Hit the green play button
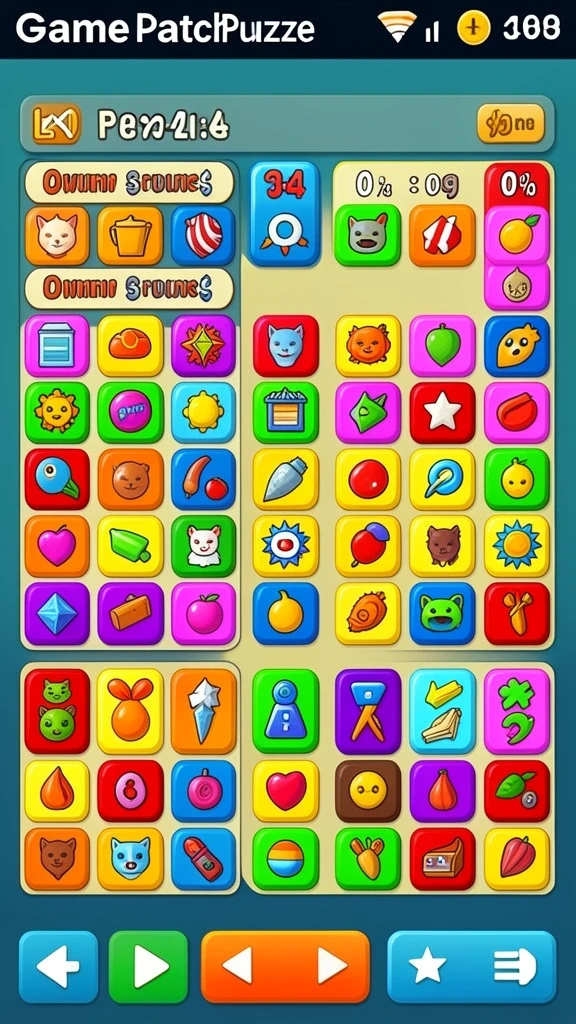576x1024 pixels. coord(148,967)
